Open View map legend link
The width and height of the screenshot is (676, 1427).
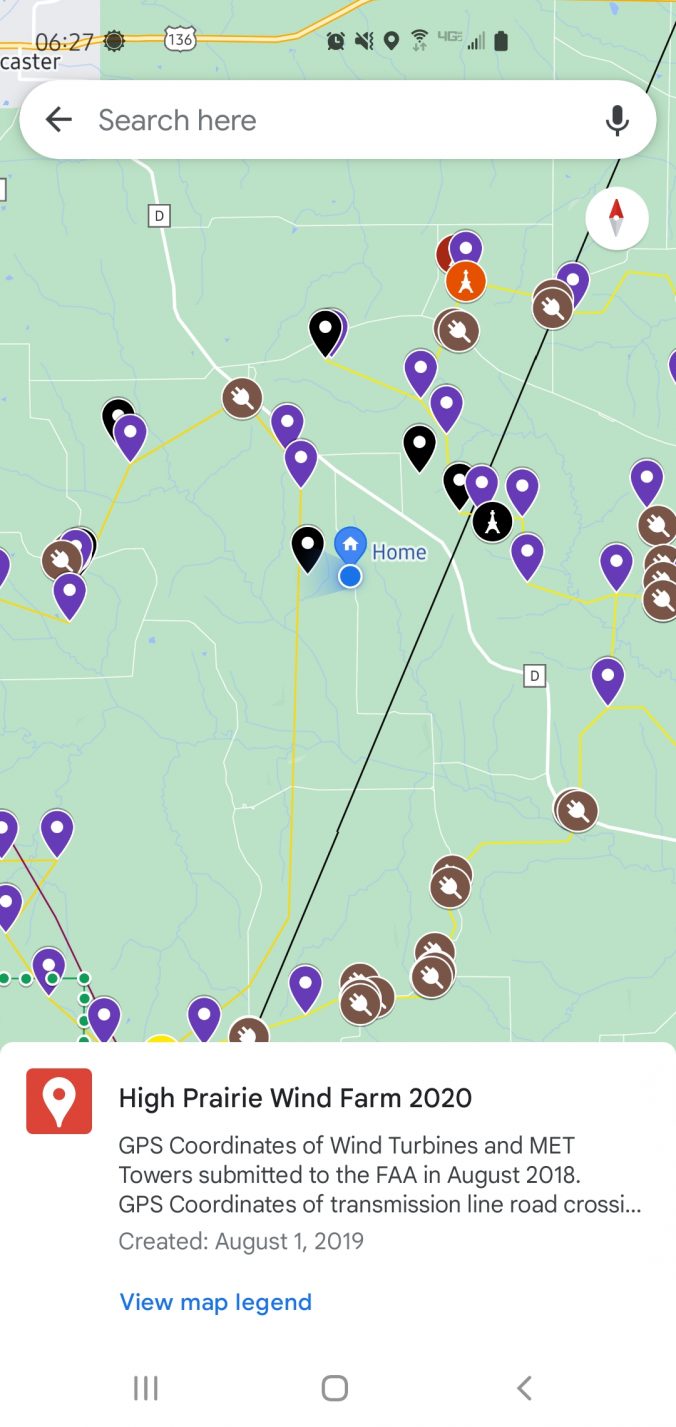216,1302
